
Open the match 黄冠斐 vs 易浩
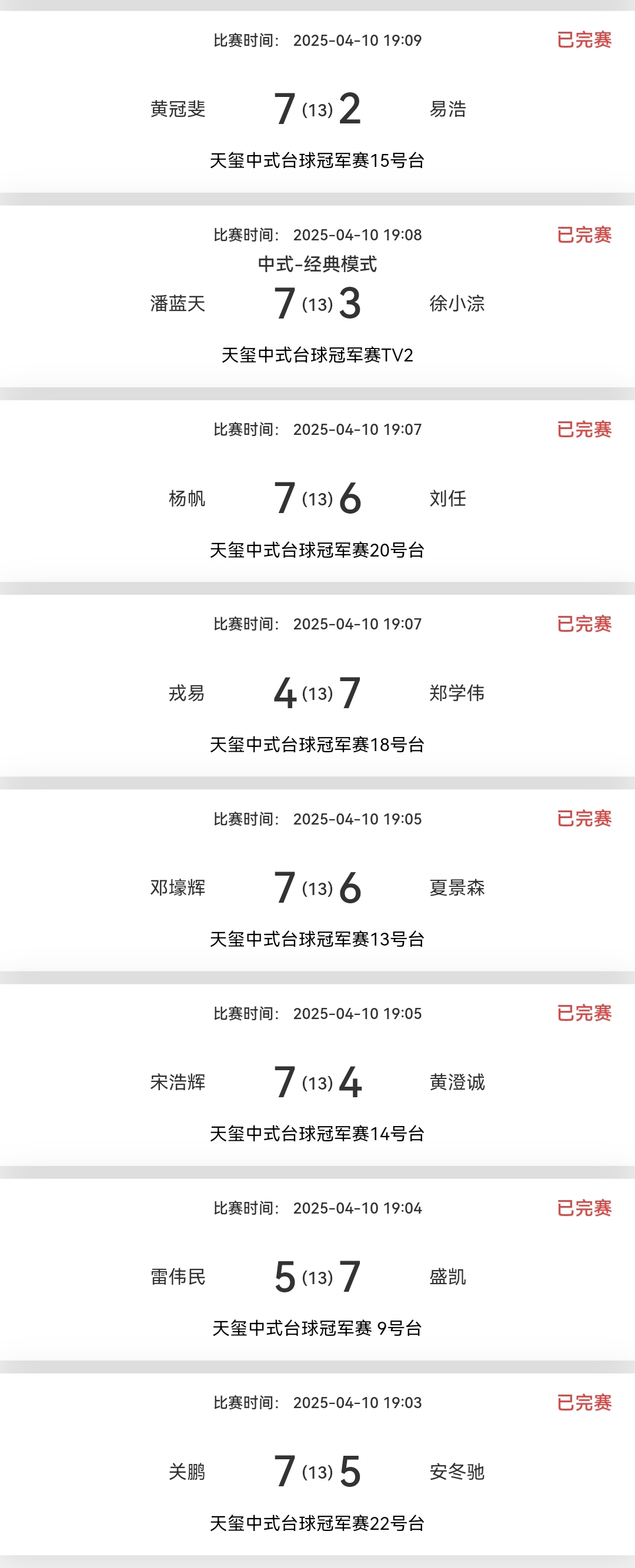tap(317, 109)
